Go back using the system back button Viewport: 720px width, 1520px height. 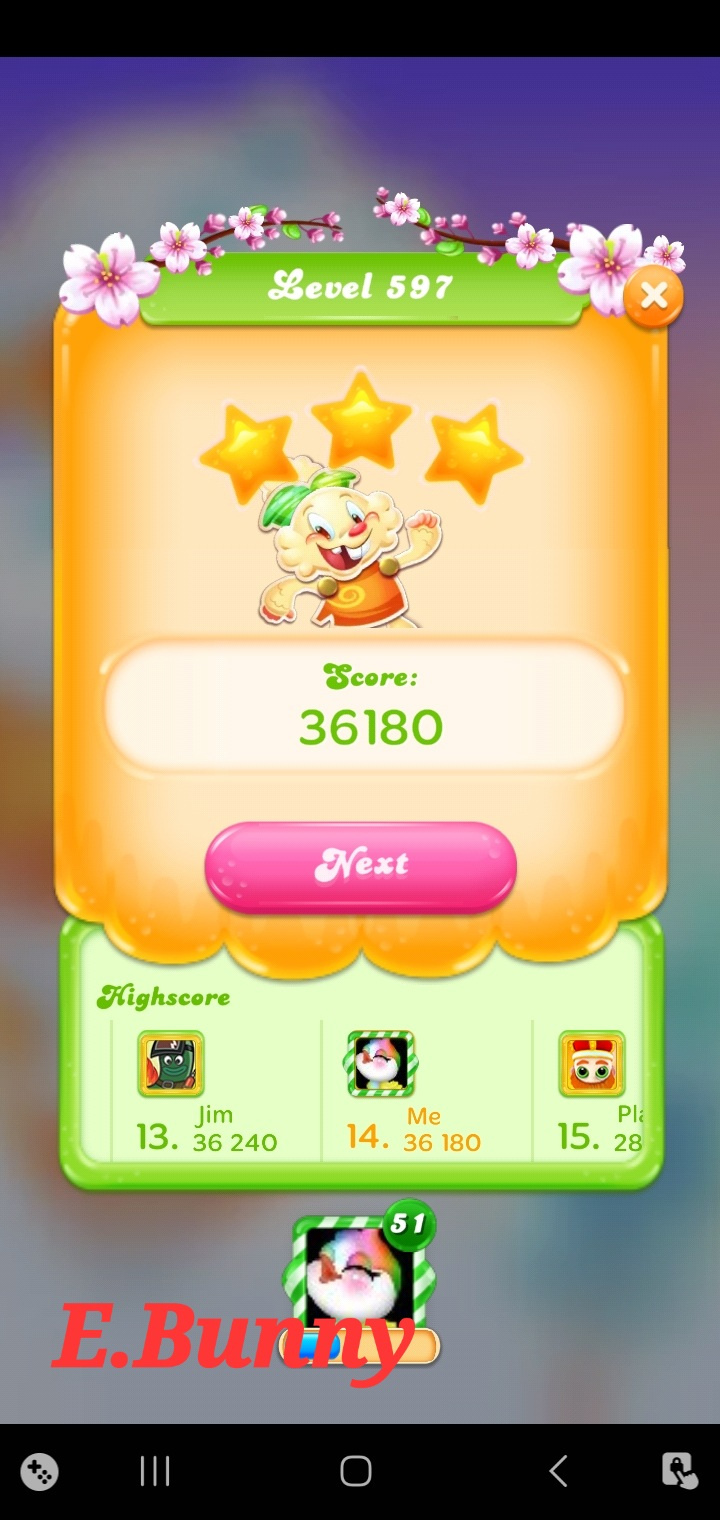pos(558,1471)
